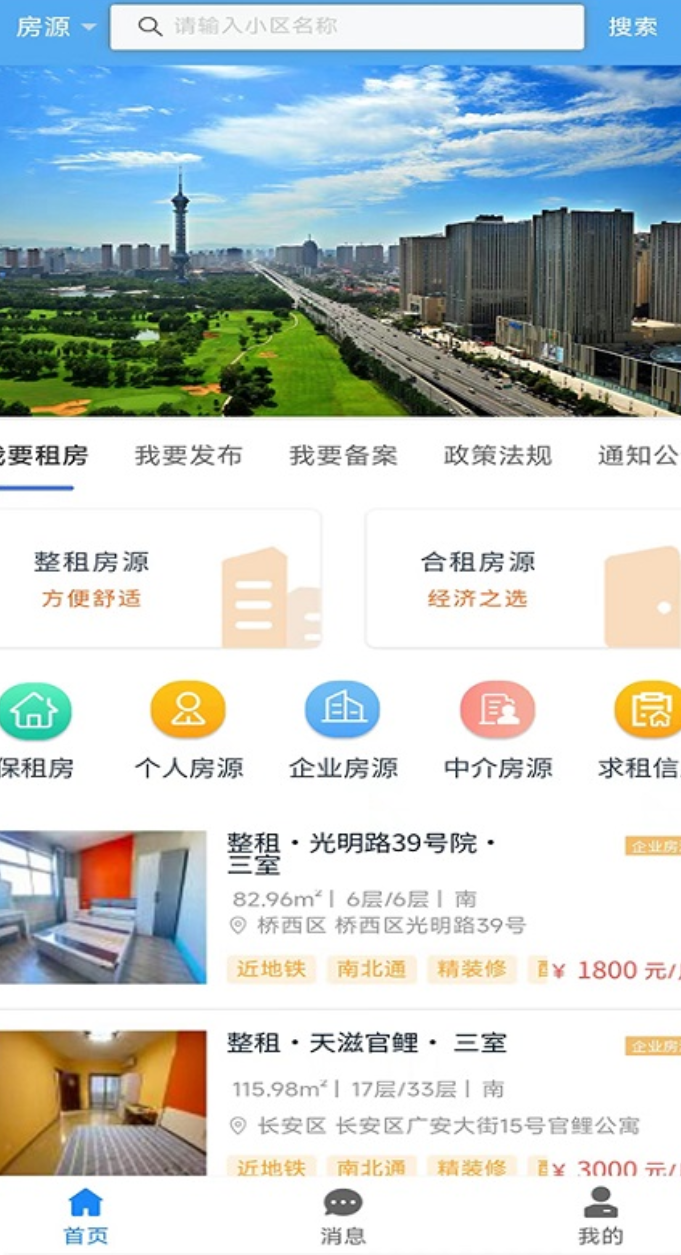The height and width of the screenshot is (1255, 681).
Task: Switch to the 政策法规 tab
Action: tap(497, 456)
